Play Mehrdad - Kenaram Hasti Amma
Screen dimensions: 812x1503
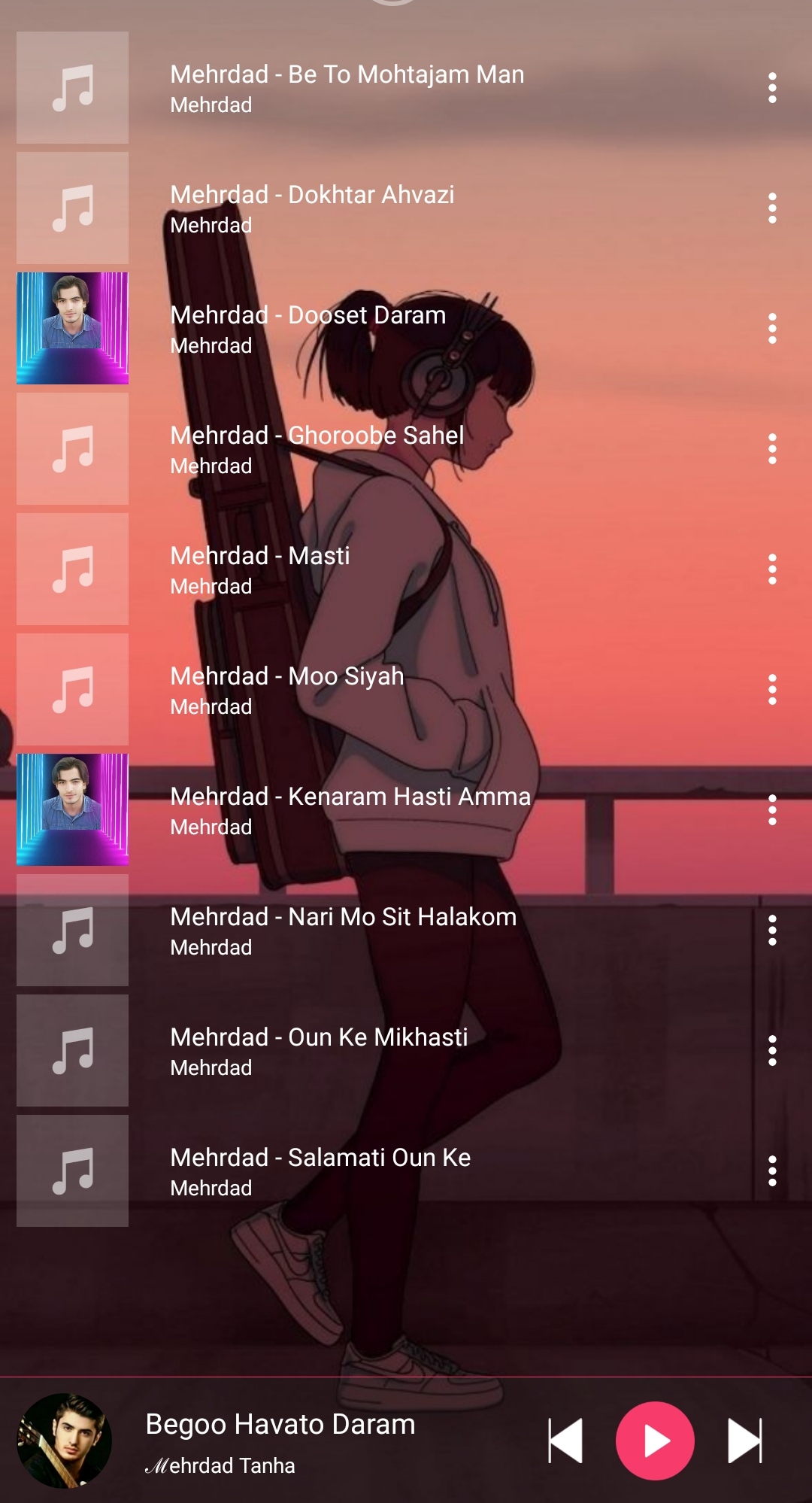[350, 810]
